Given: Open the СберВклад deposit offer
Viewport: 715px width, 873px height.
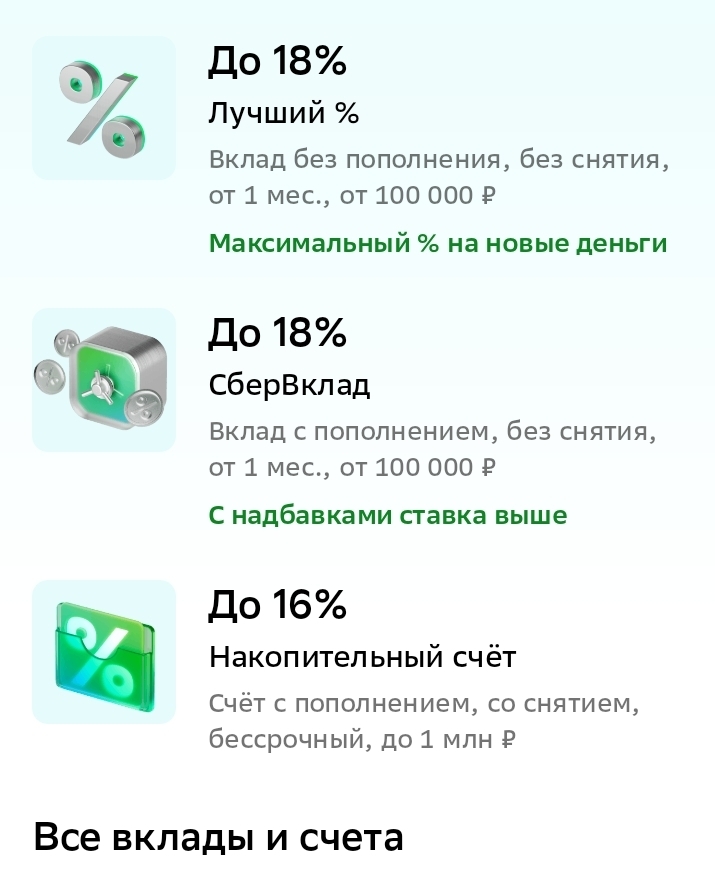Looking at the screenshot, I should pos(289,385).
